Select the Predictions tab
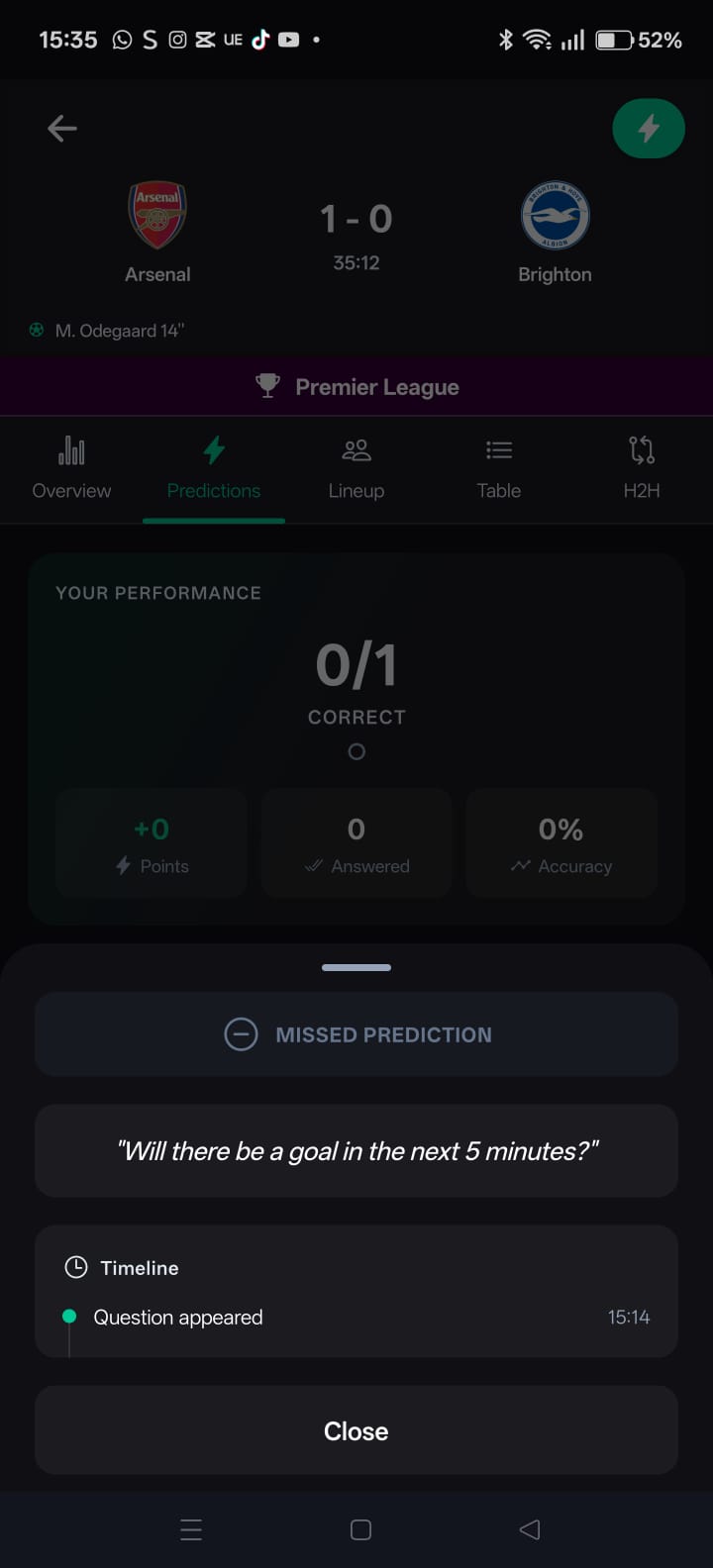Image resolution: width=713 pixels, height=1568 pixels. (x=214, y=468)
